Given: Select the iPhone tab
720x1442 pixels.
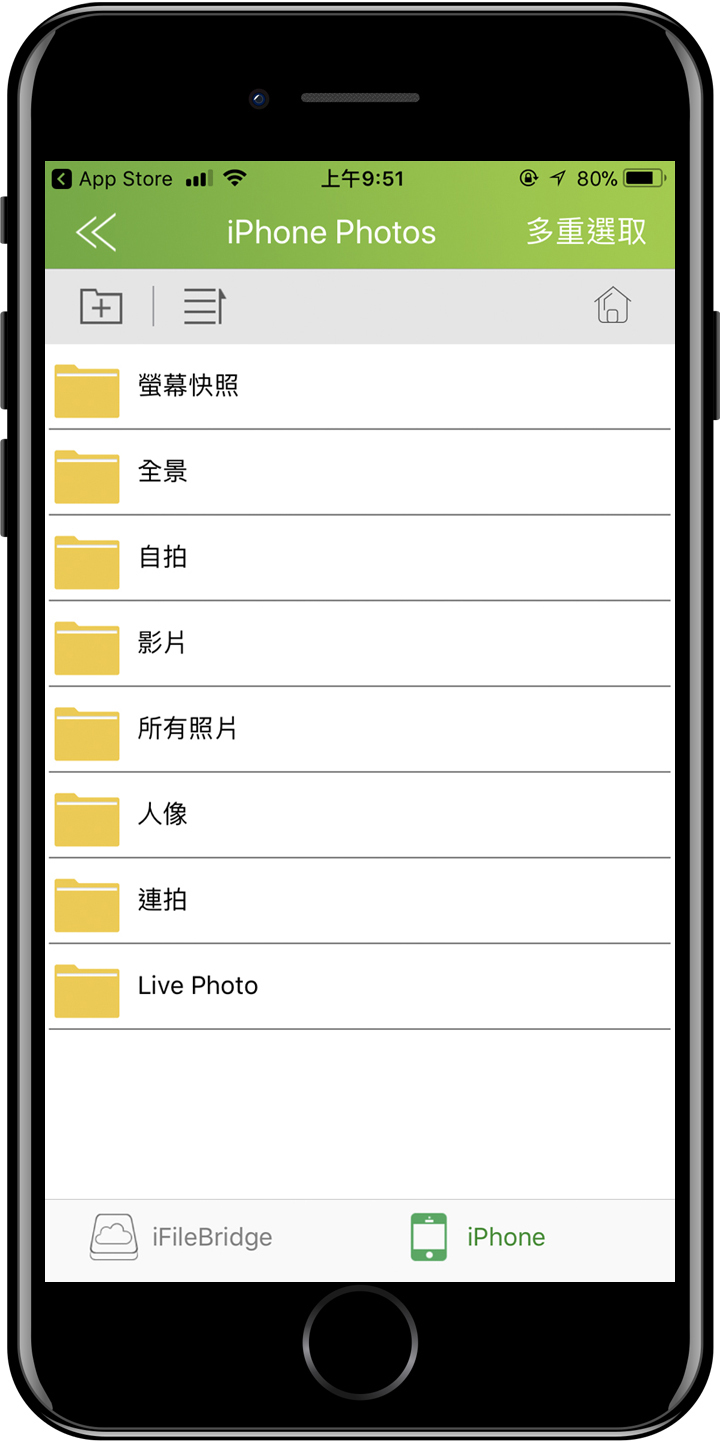Looking at the screenshot, I should click(x=478, y=1237).
